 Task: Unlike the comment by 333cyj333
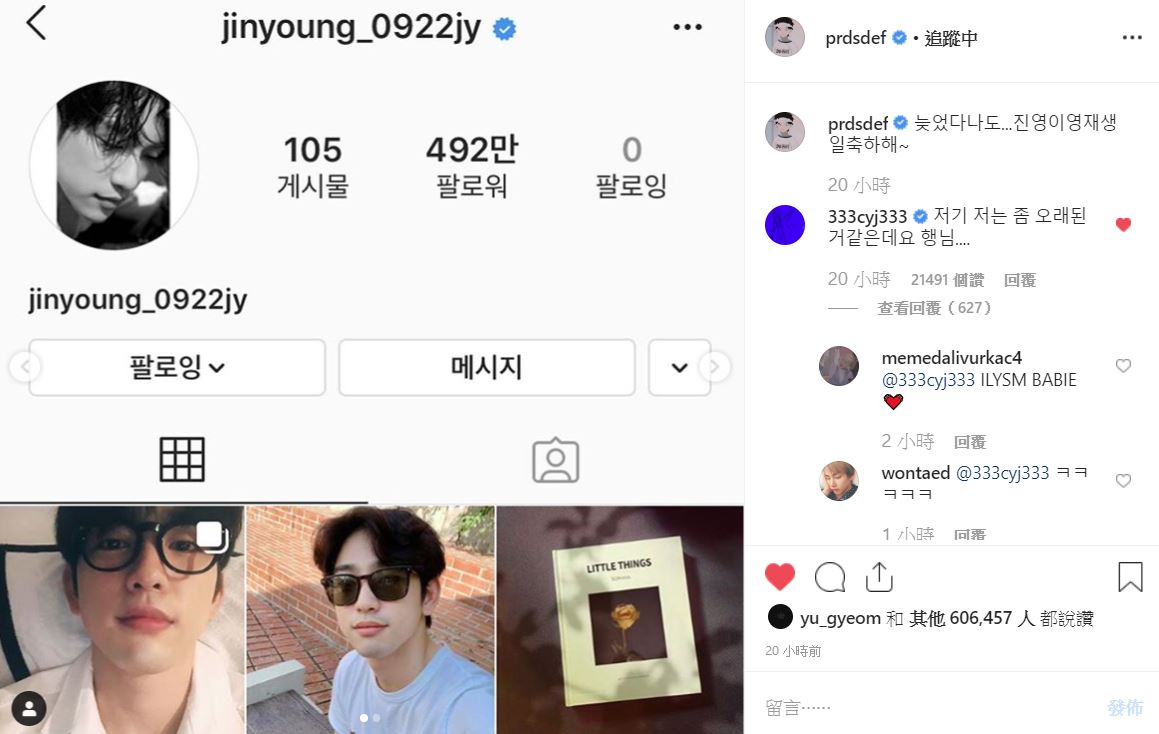click(x=1123, y=225)
